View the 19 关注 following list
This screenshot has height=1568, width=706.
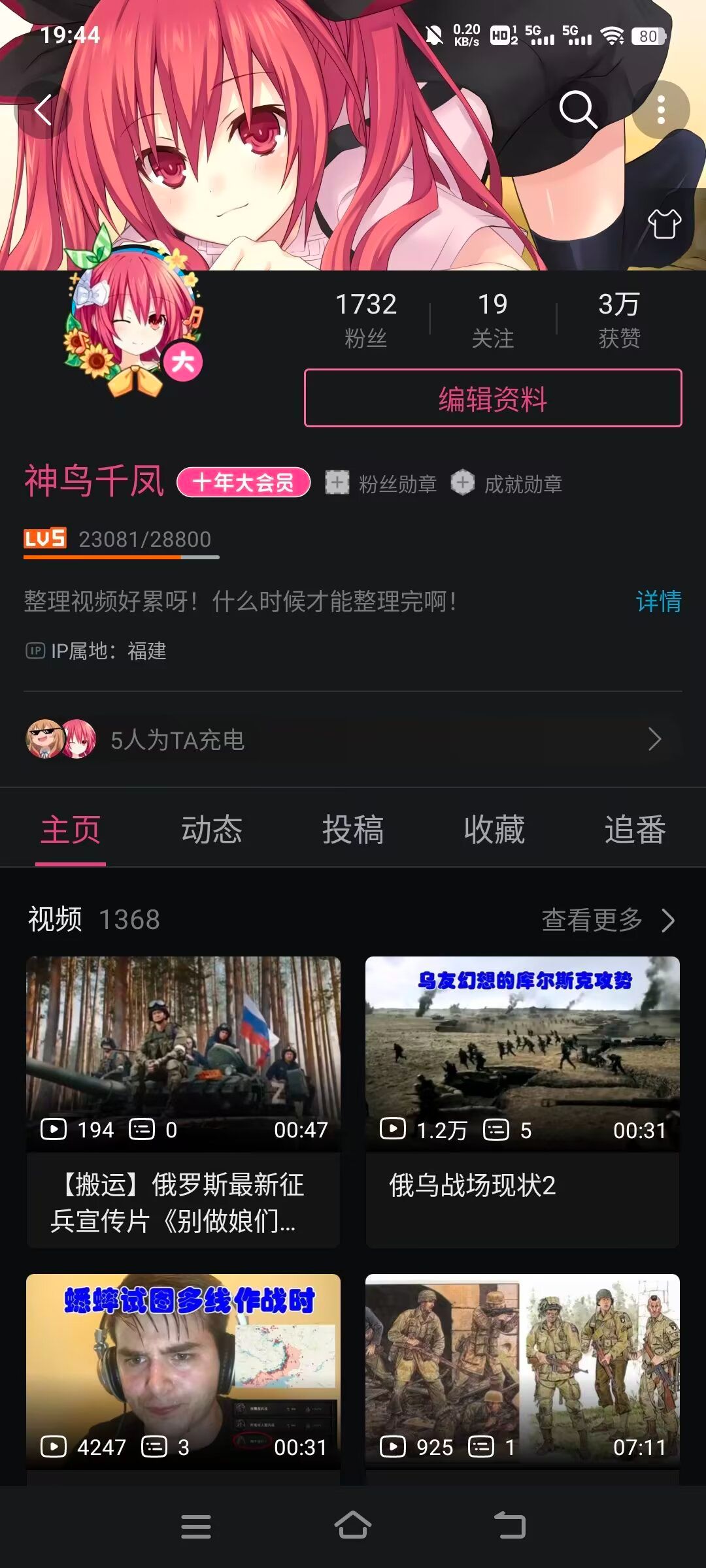click(x=493, y=319)
